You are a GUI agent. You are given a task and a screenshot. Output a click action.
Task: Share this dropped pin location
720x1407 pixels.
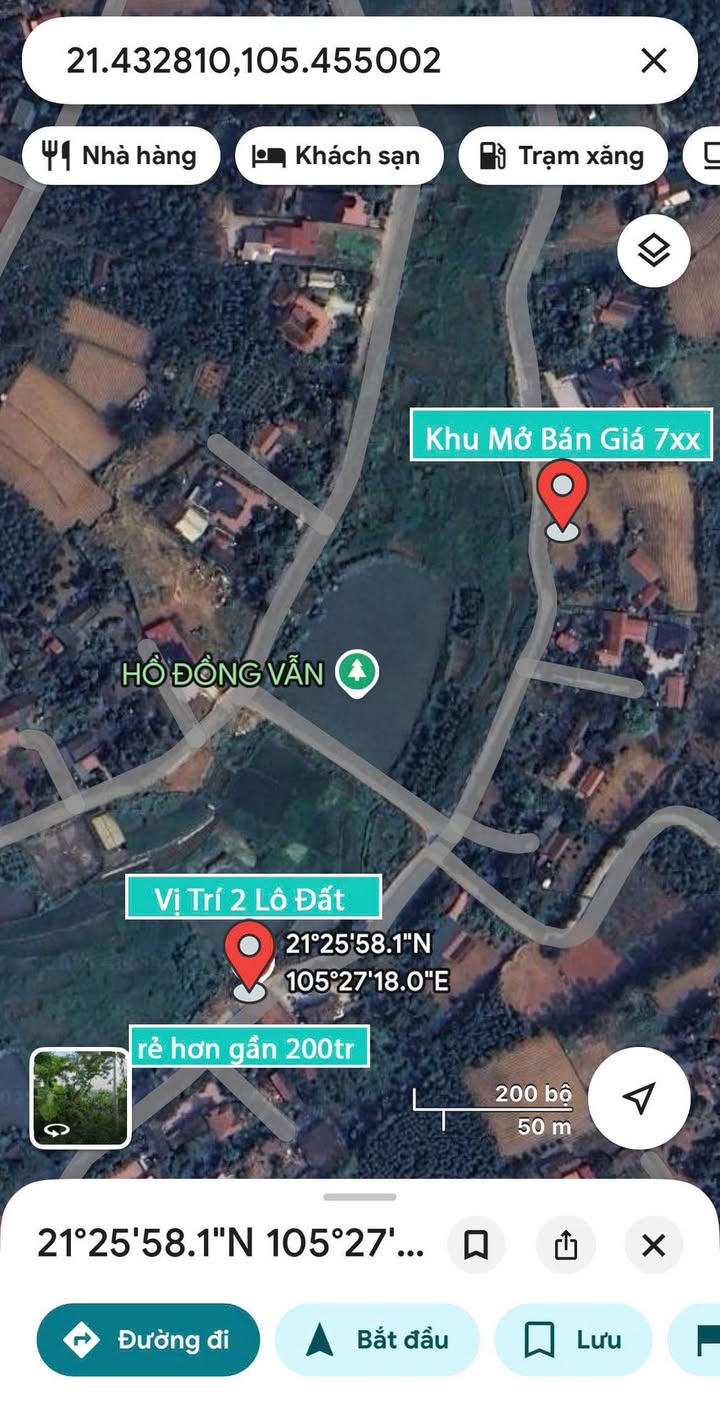[x=565, y=1245]
